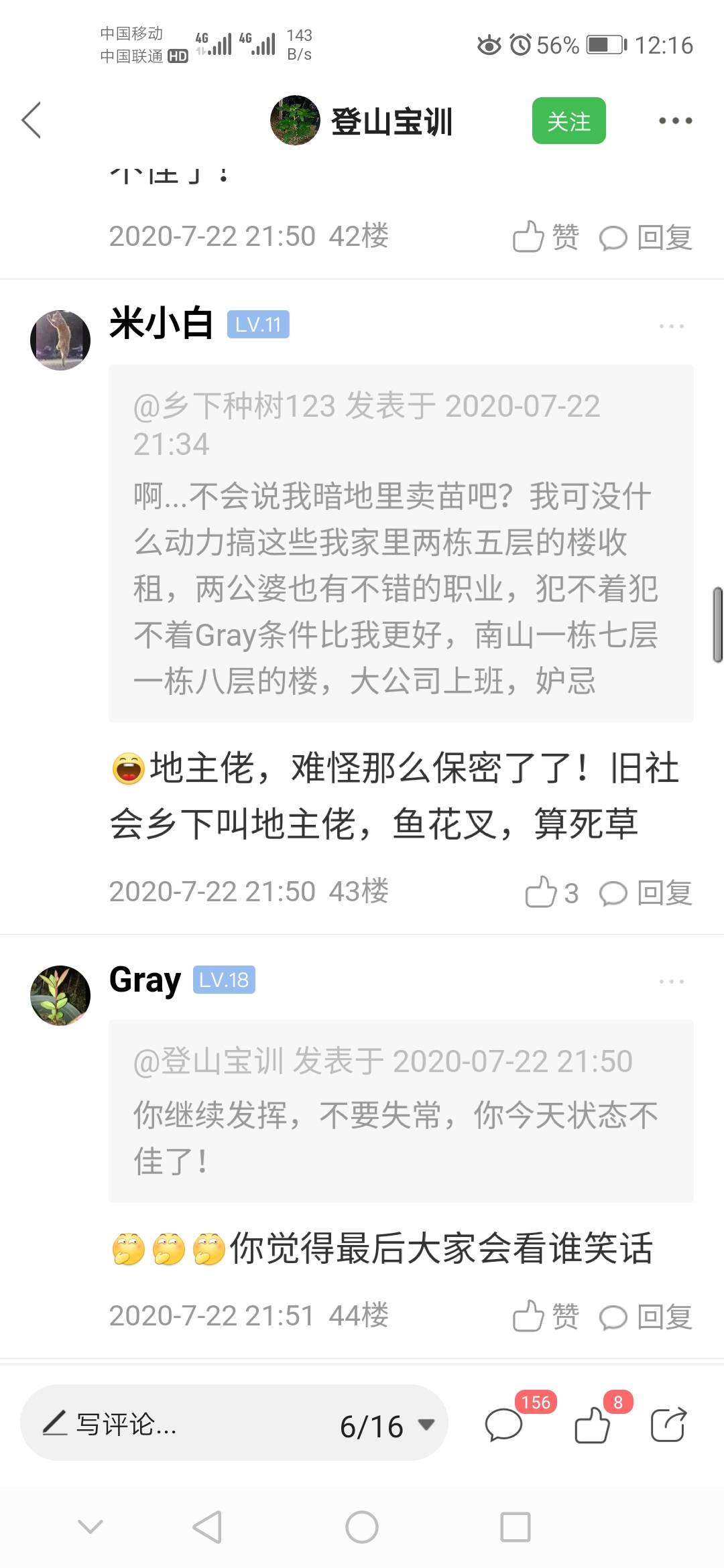724x1568 pixels.
Task: Open 登山宝训's avatar in the header
Action: coord(295,121)
